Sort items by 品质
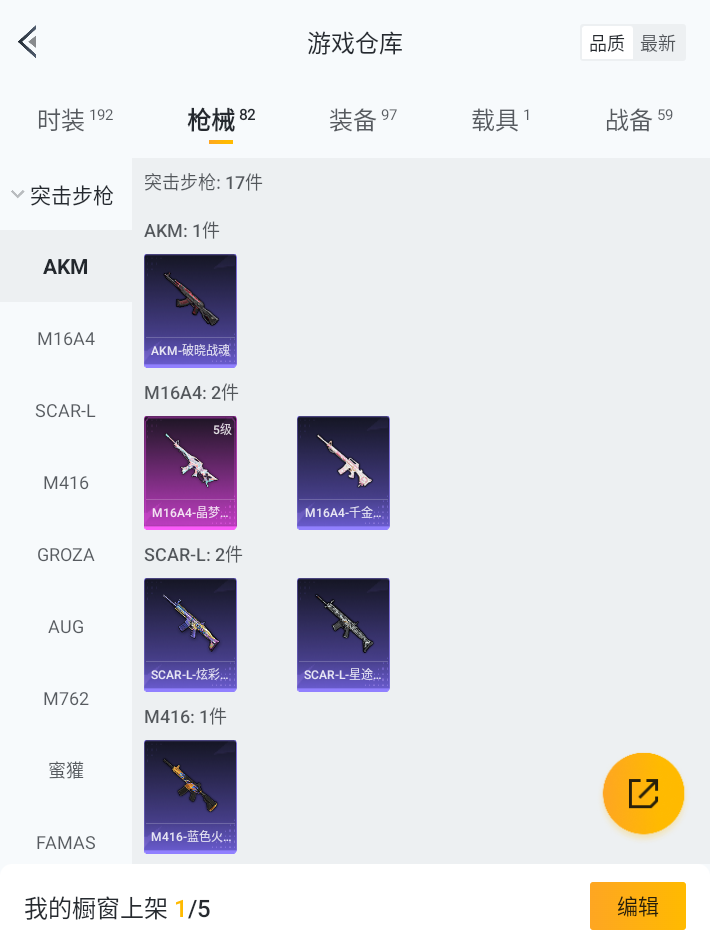Viewport: 710px width, 948px height. coord(607,43)
